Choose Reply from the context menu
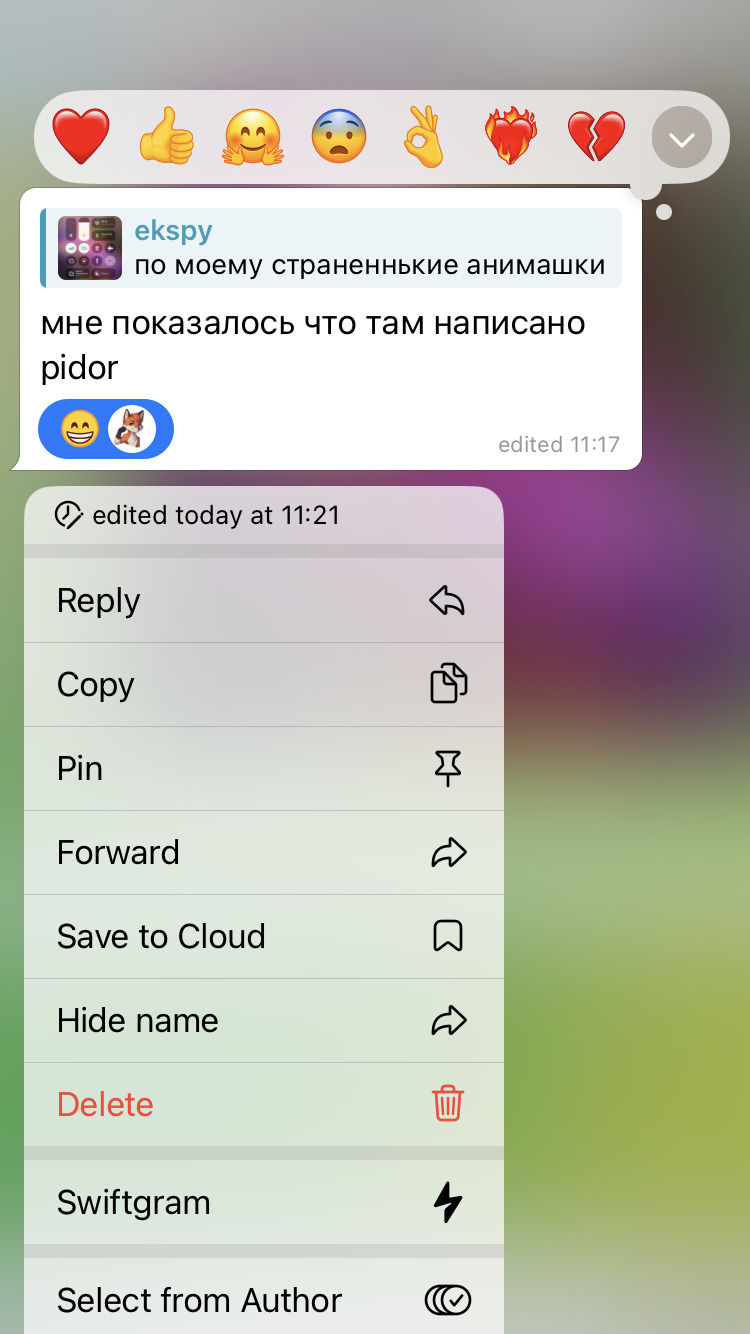750x1334 pixels. click(263, 601)
